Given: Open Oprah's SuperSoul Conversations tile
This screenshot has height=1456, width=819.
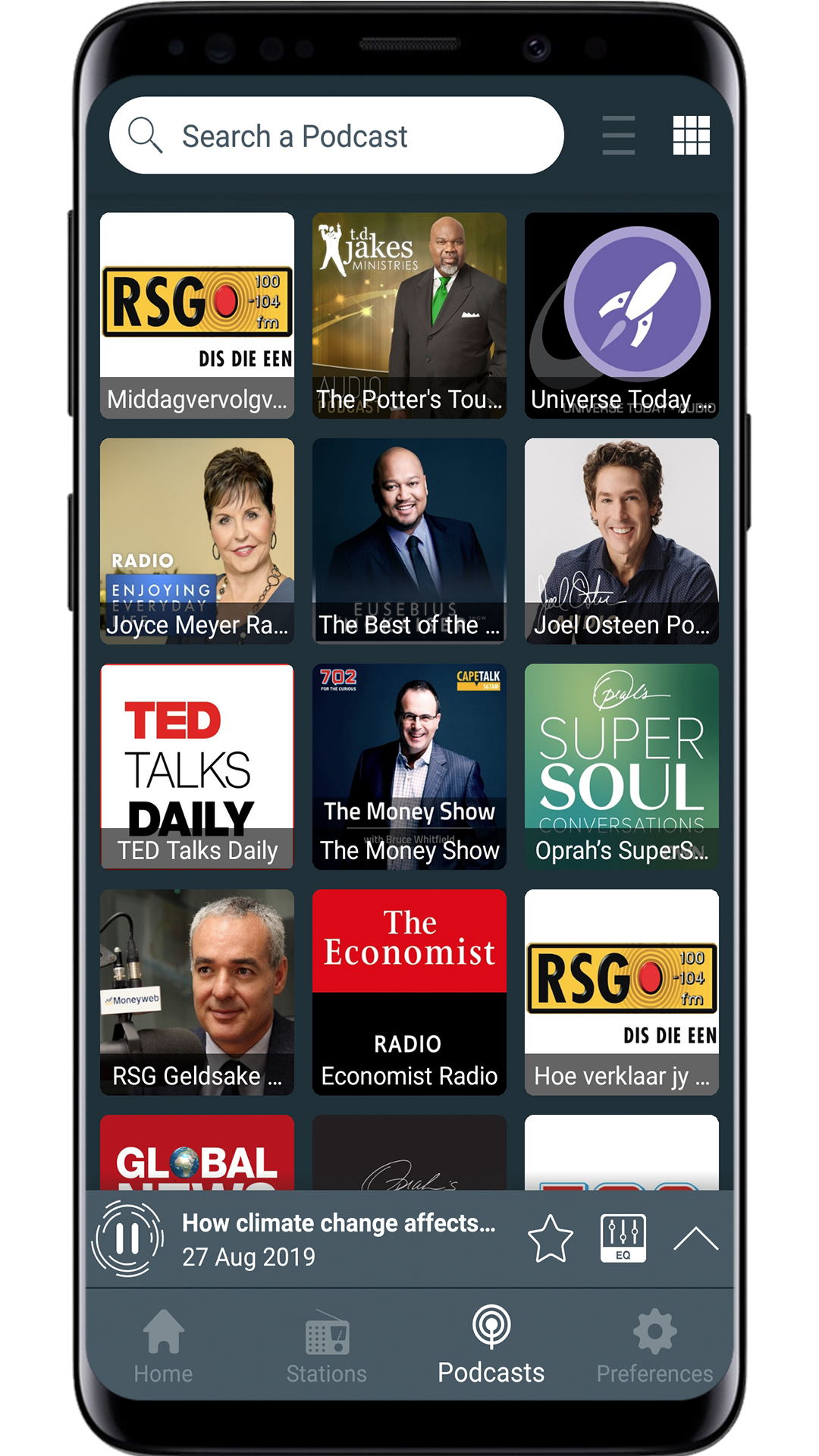Looking at the screenshot, I should click(x=621, y=766).
